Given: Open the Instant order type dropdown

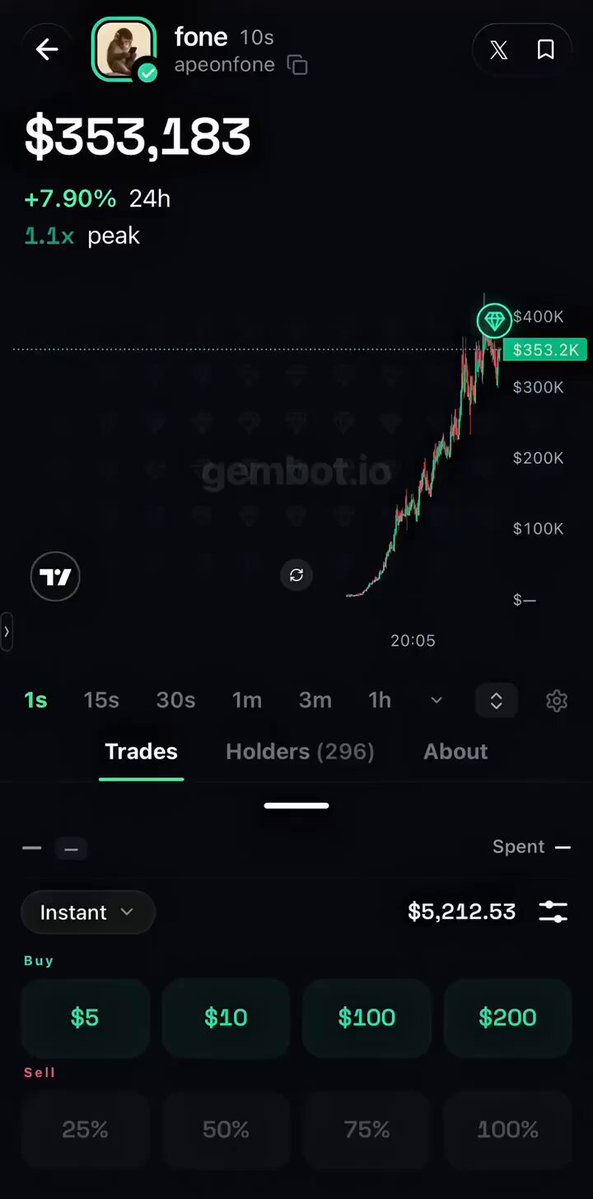Looking at the screenshot, I should [x=88, y=912].
